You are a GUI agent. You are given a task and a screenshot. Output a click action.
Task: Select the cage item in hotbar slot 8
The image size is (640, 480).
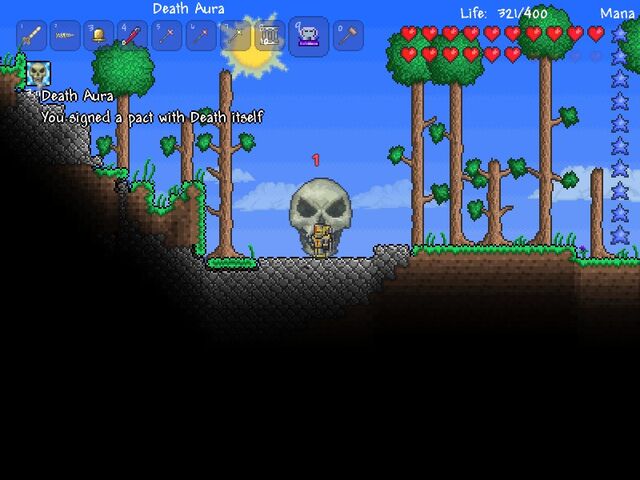click(x=269, y=37)
